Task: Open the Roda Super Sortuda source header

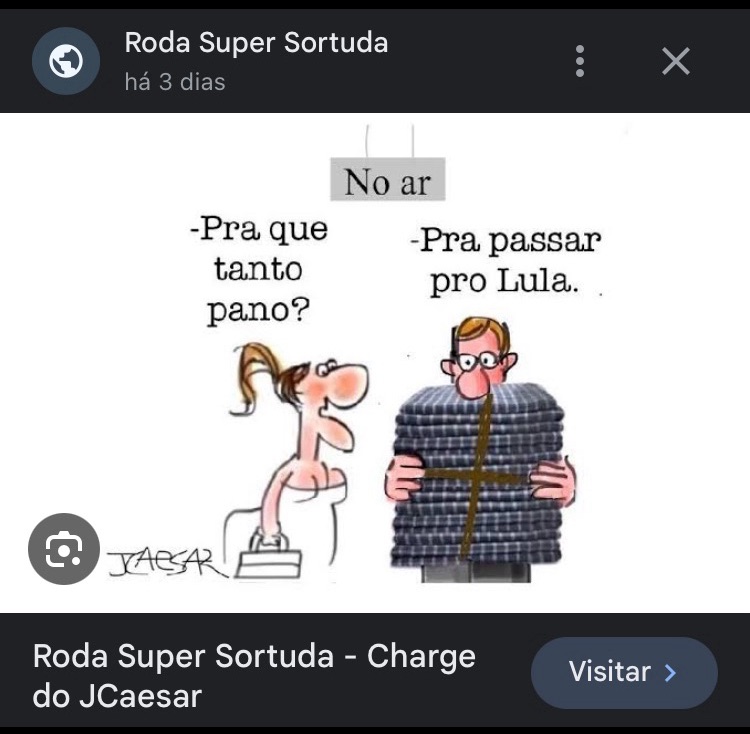Action: 255,59
